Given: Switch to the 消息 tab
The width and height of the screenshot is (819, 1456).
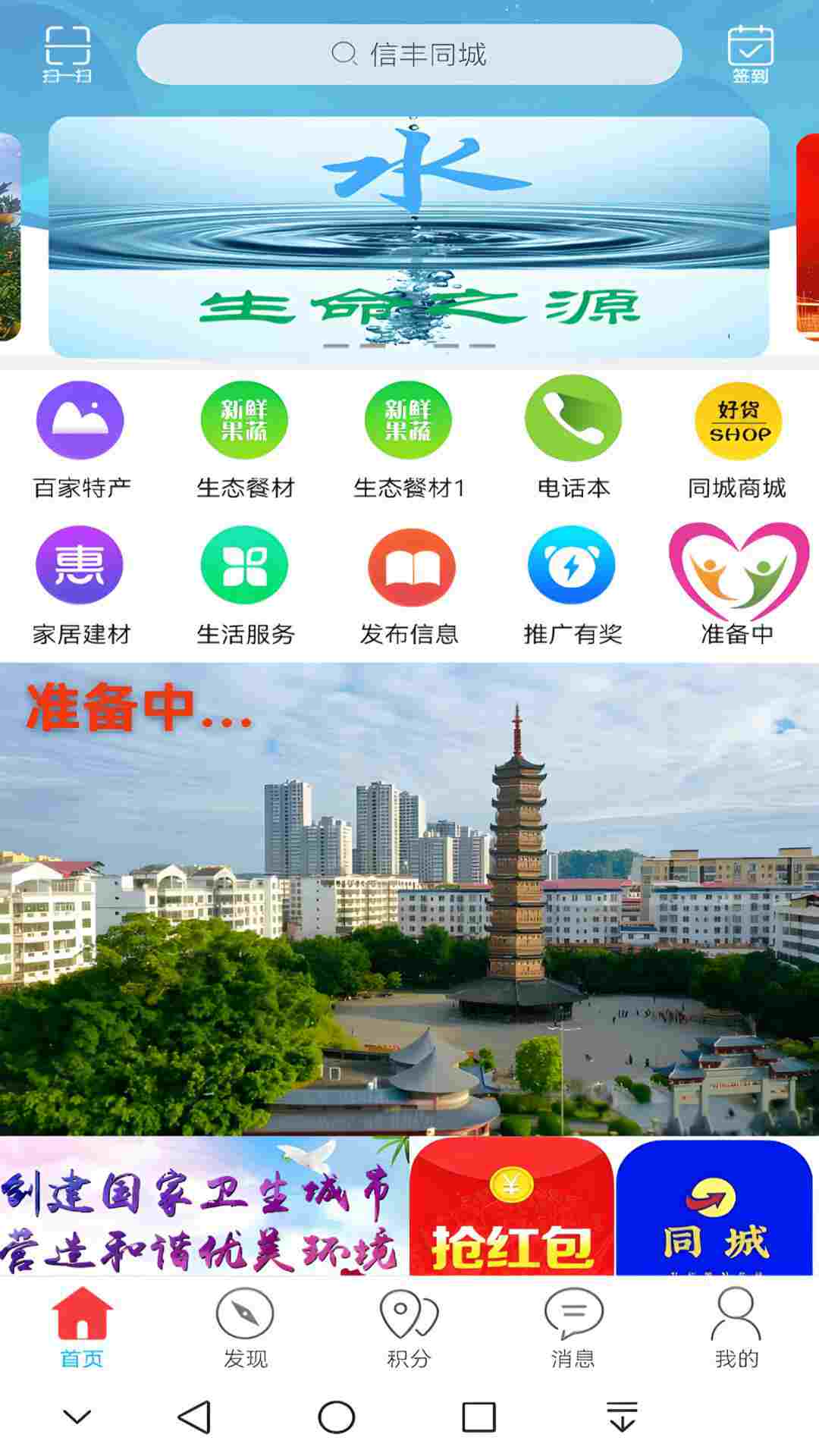Looking at the screenshot, I should coord(573,1328).
